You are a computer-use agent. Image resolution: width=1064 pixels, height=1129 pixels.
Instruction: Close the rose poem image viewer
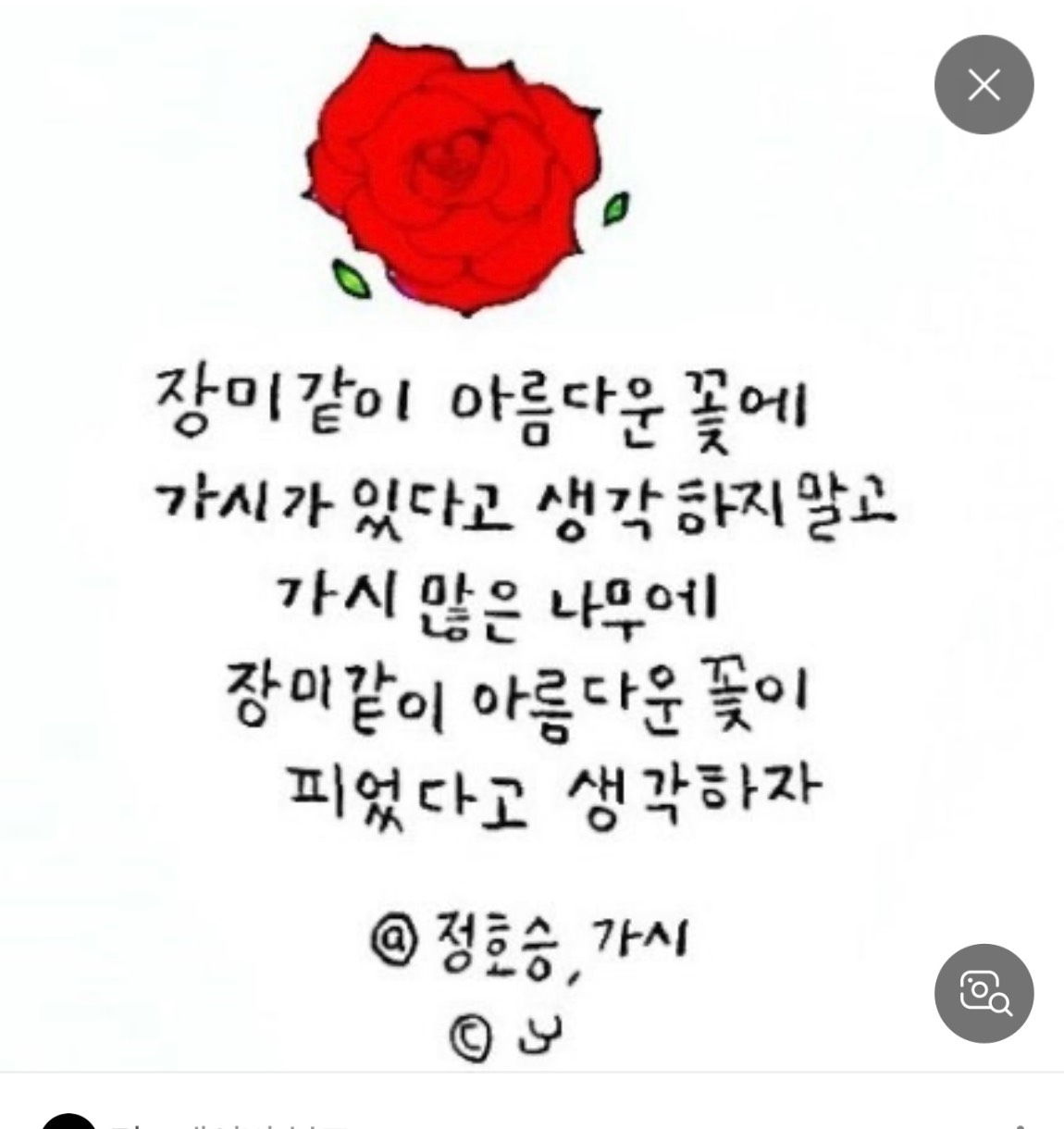click(x=984, y=85)
